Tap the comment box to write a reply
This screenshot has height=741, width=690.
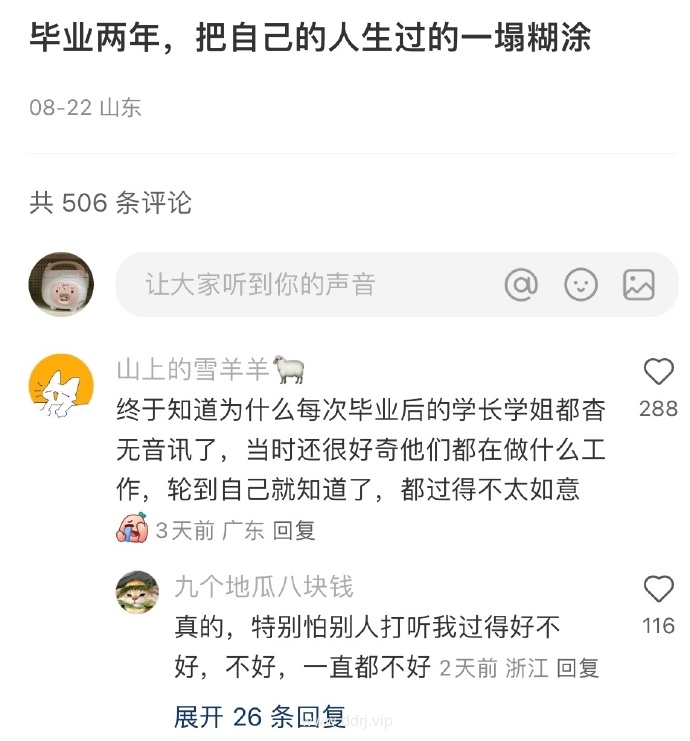coord(300,285)
